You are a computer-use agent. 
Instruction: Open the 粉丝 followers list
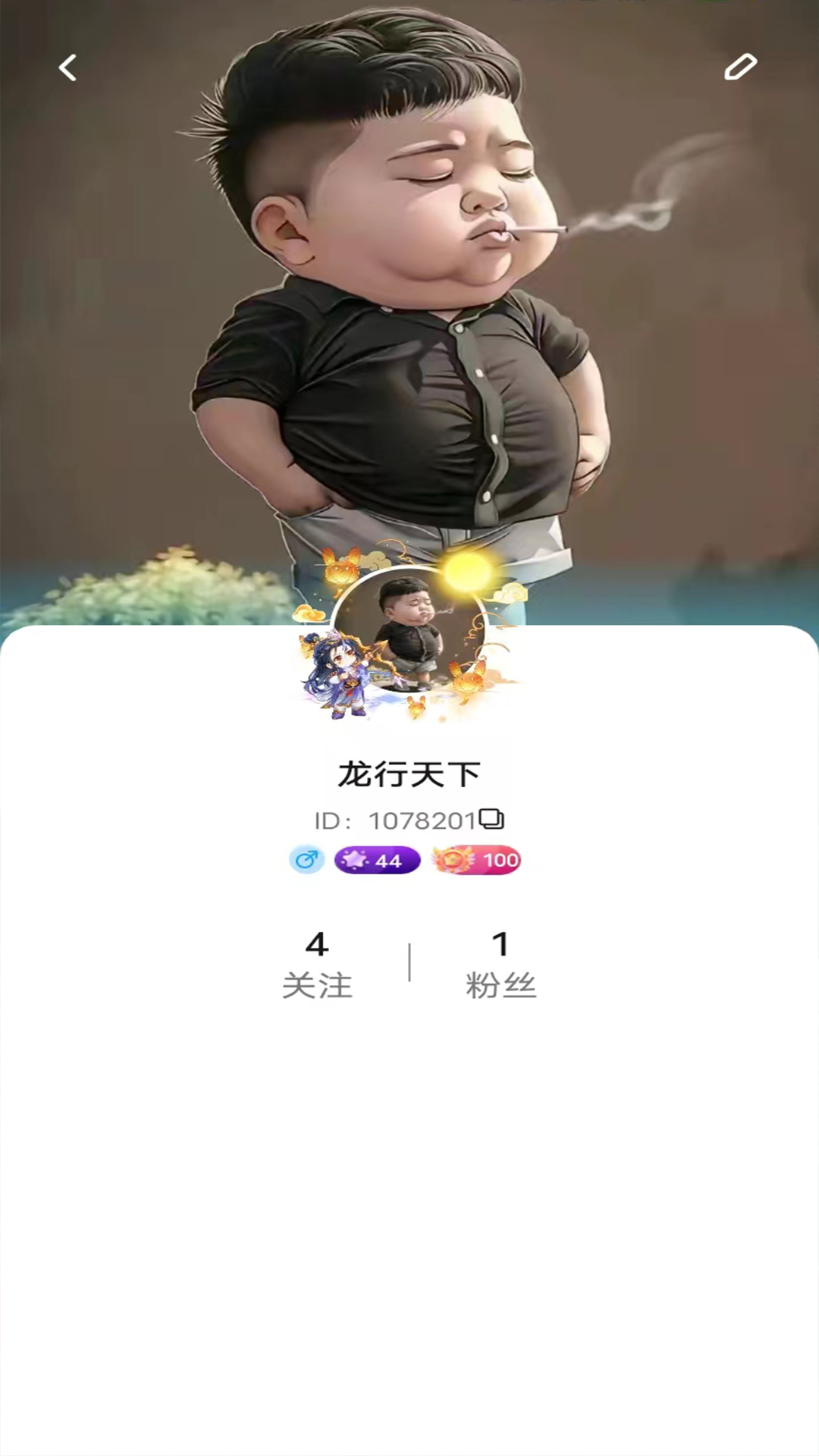(500, 965)
